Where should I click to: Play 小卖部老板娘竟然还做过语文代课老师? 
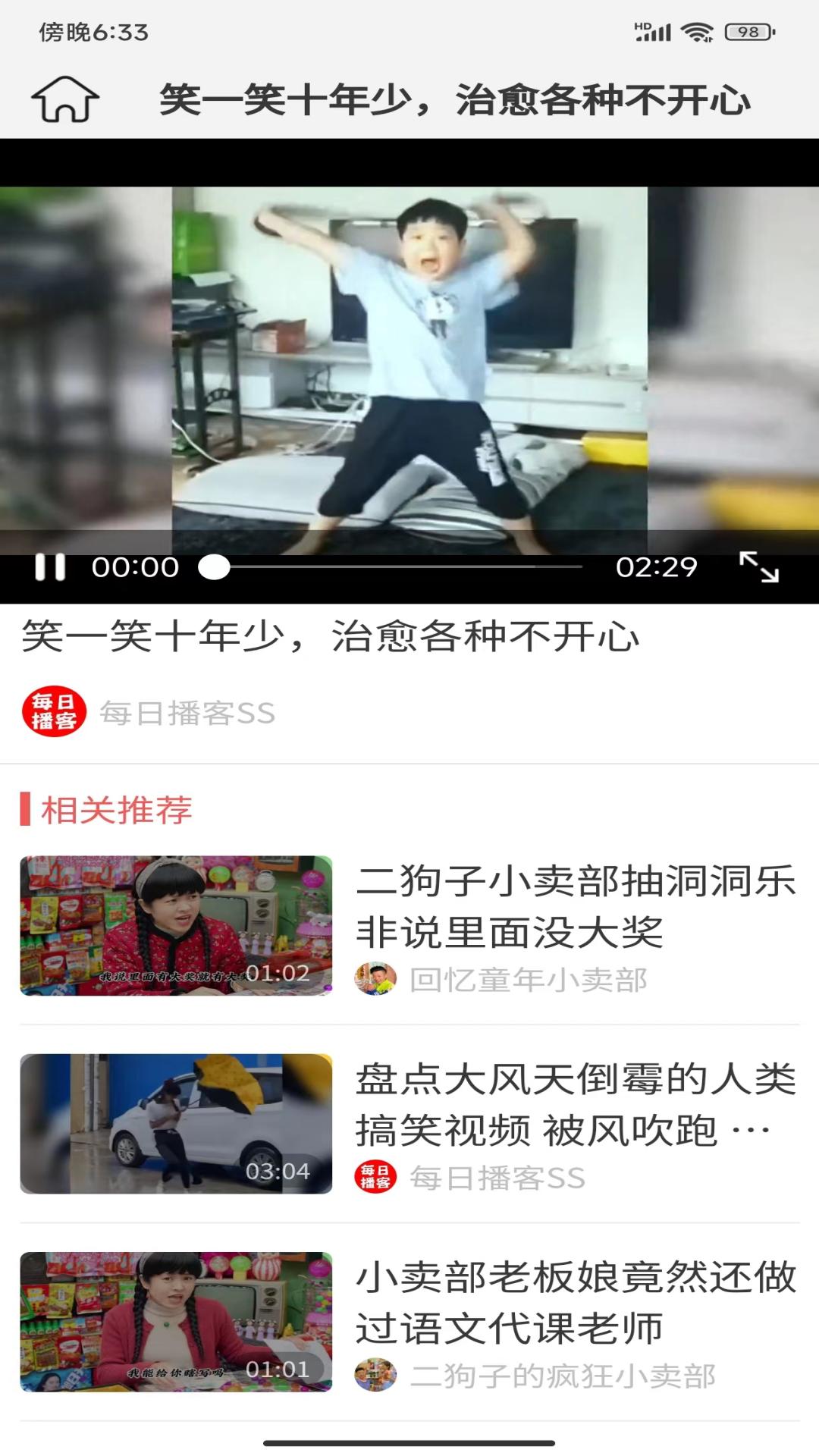coord(575,1302)
